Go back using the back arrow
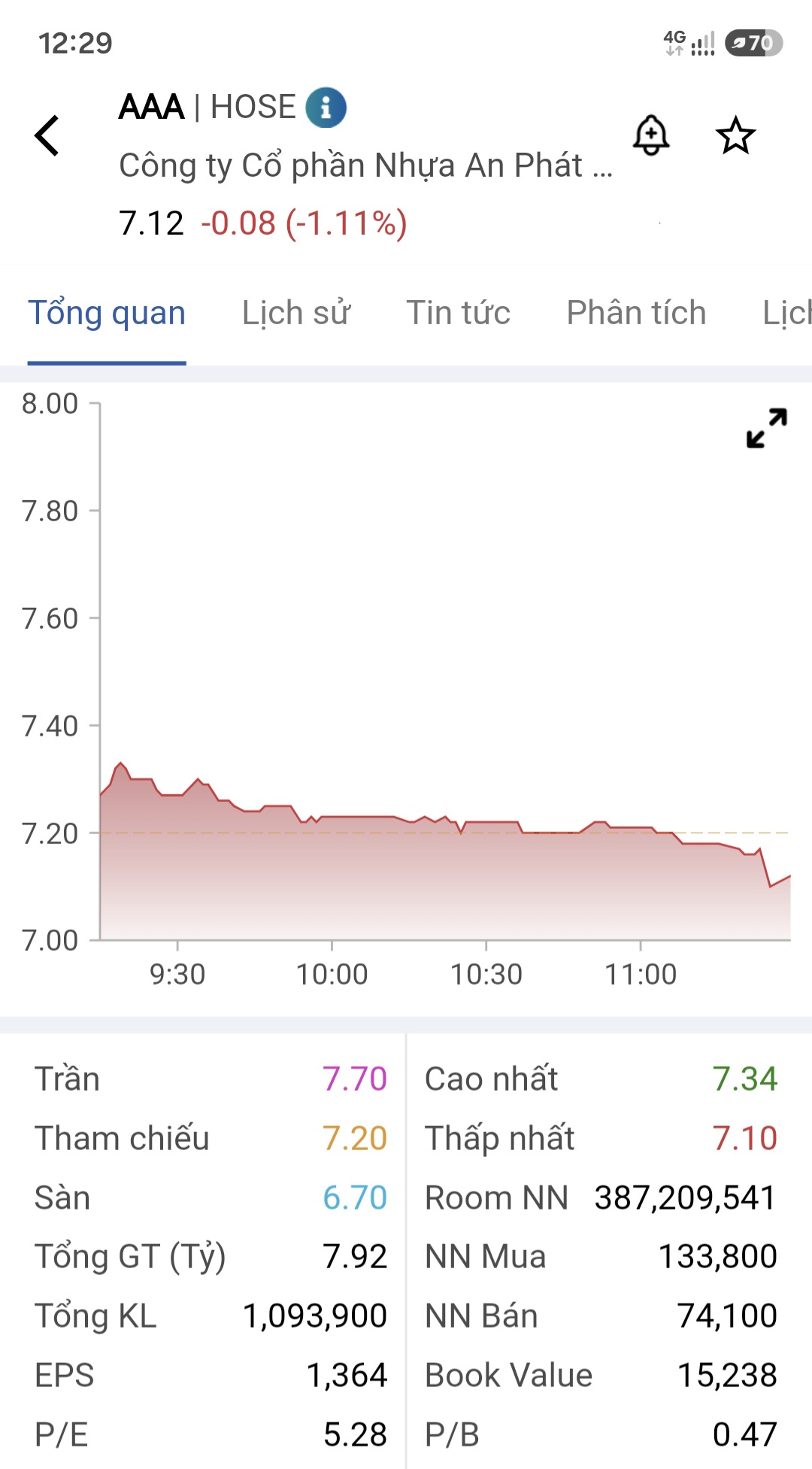This screenshot has width=812, height=1469. (47, 136)
